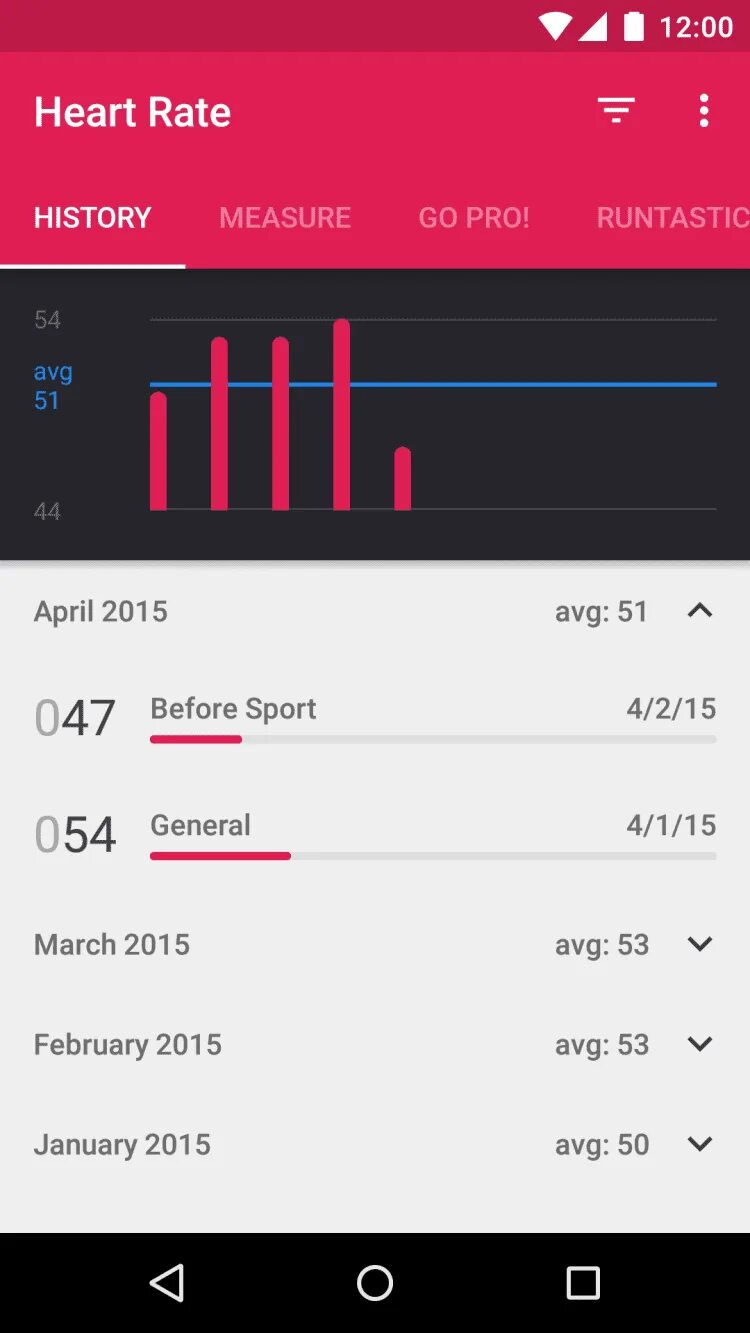Expand the January 2015 section
The width and height of the screenshot is (750, 1333).
(x=700, y=1144)
